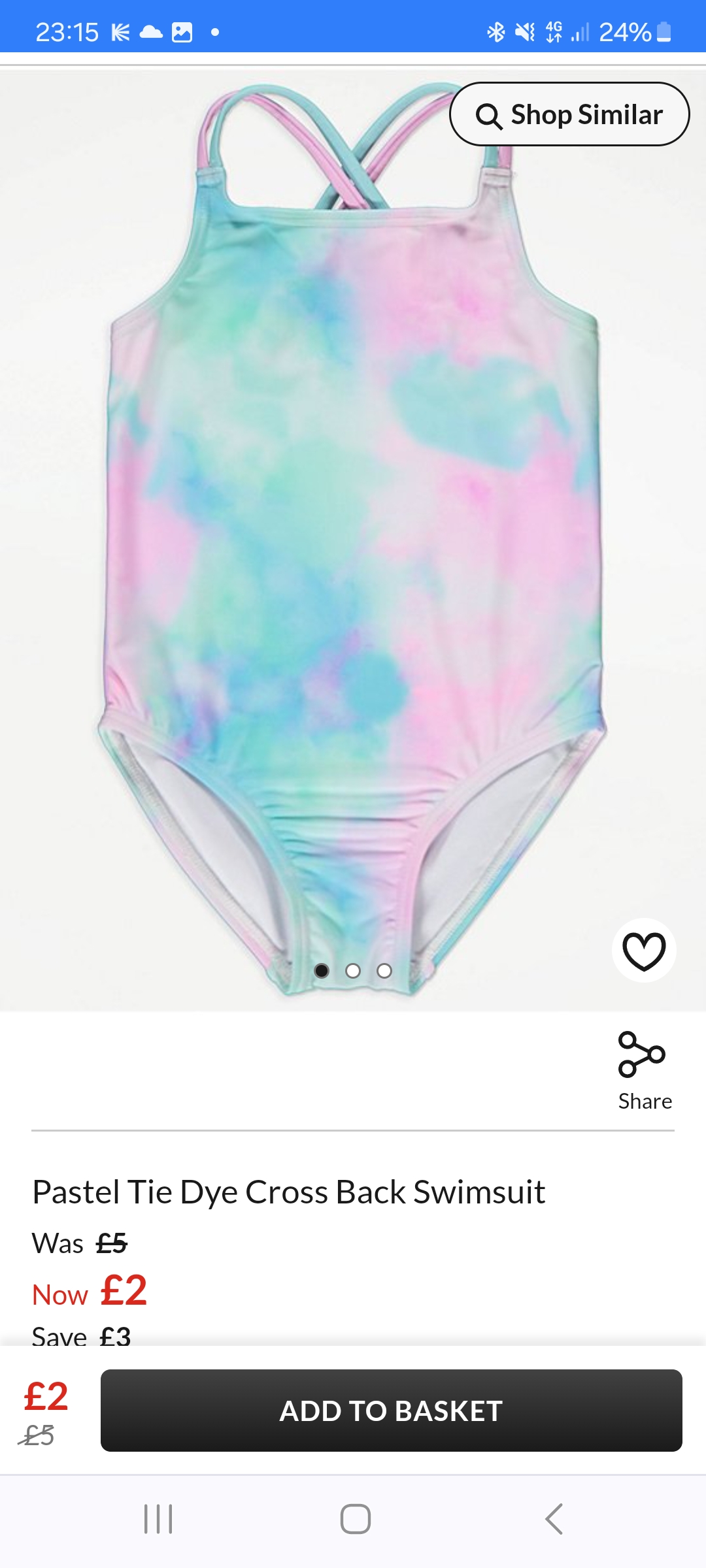Open recent apps from navigation bar
This screenshot has width=706, height=1568.
158,1519
